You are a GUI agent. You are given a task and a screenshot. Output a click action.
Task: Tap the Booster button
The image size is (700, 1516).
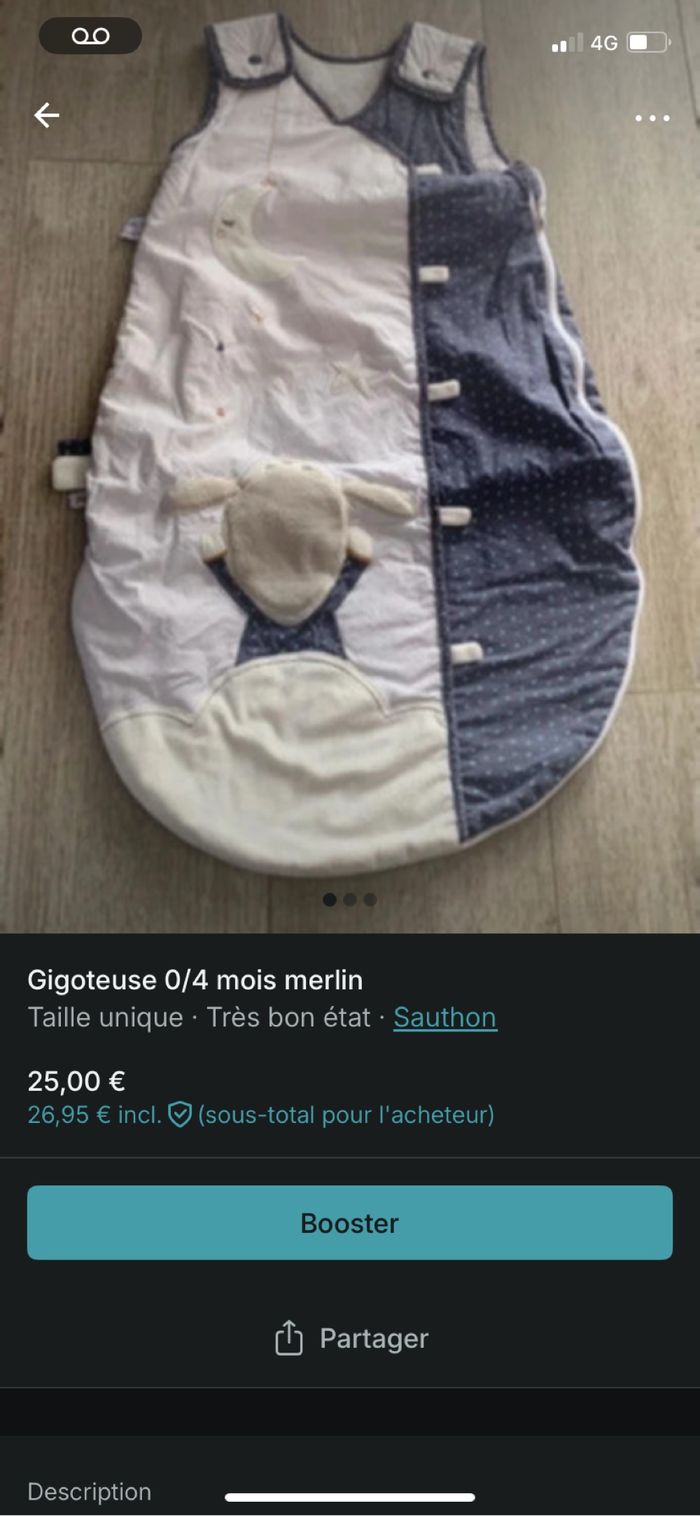[x=350, y=1222]
